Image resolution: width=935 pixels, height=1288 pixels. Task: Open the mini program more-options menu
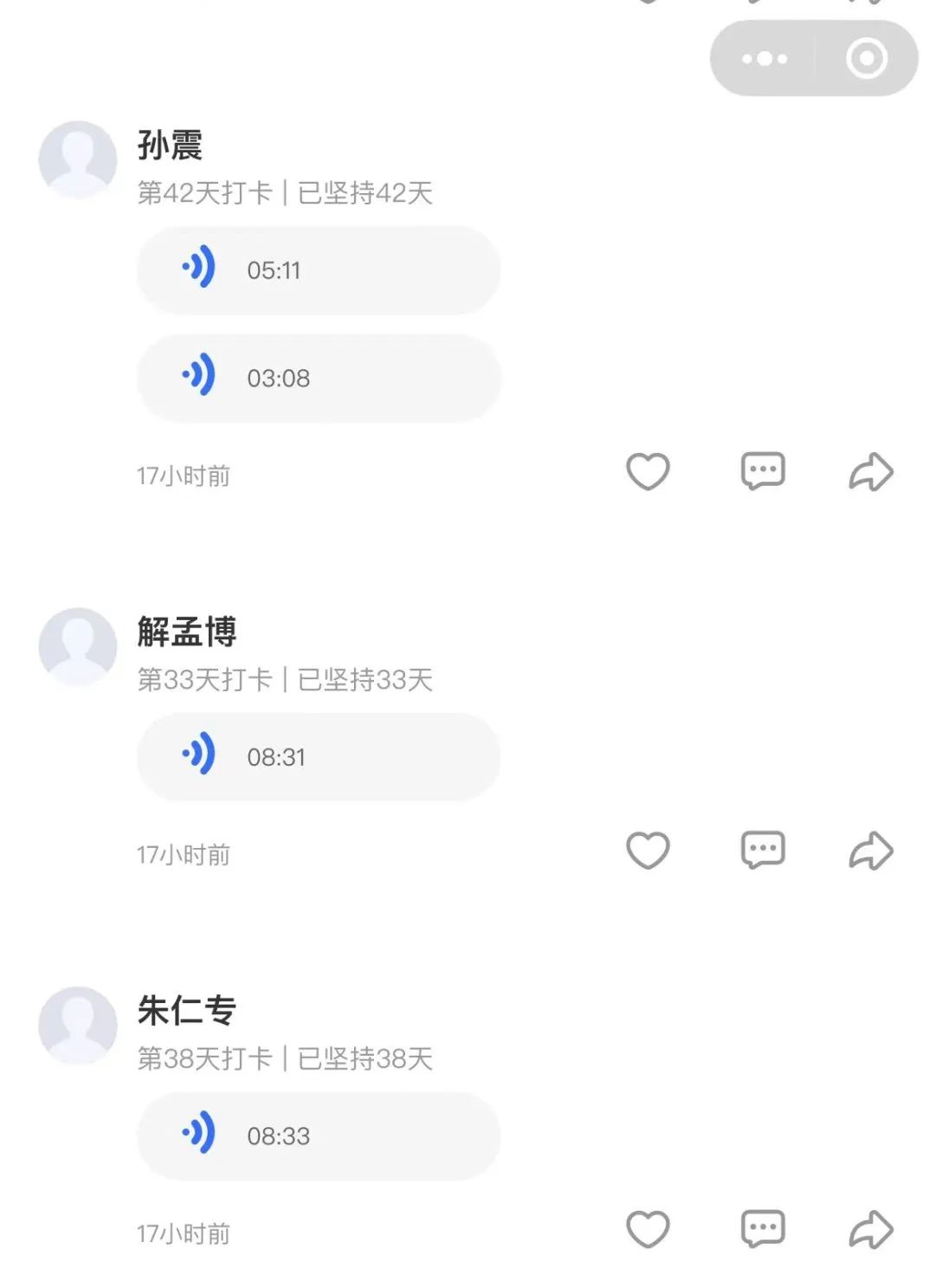coord(764,59)
